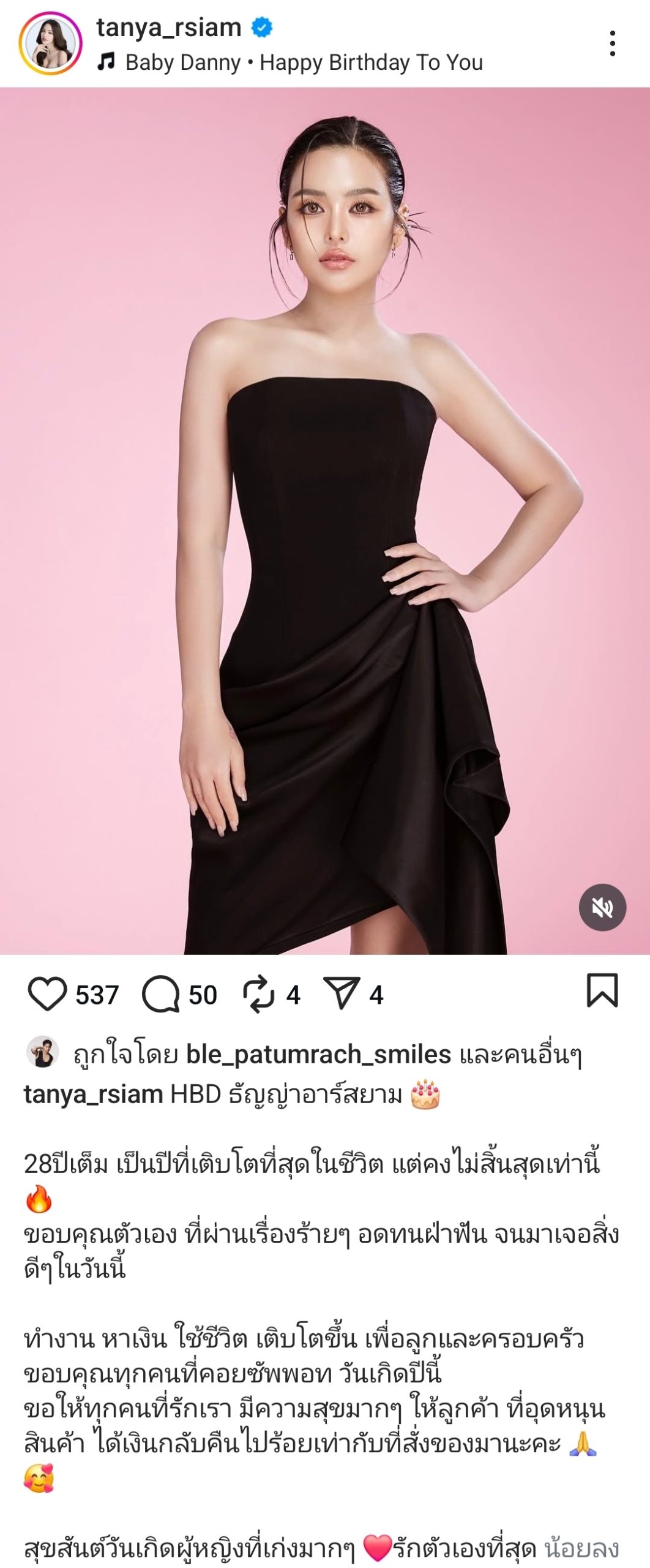Open the three-dot post options menu

[x=612, y=43]
